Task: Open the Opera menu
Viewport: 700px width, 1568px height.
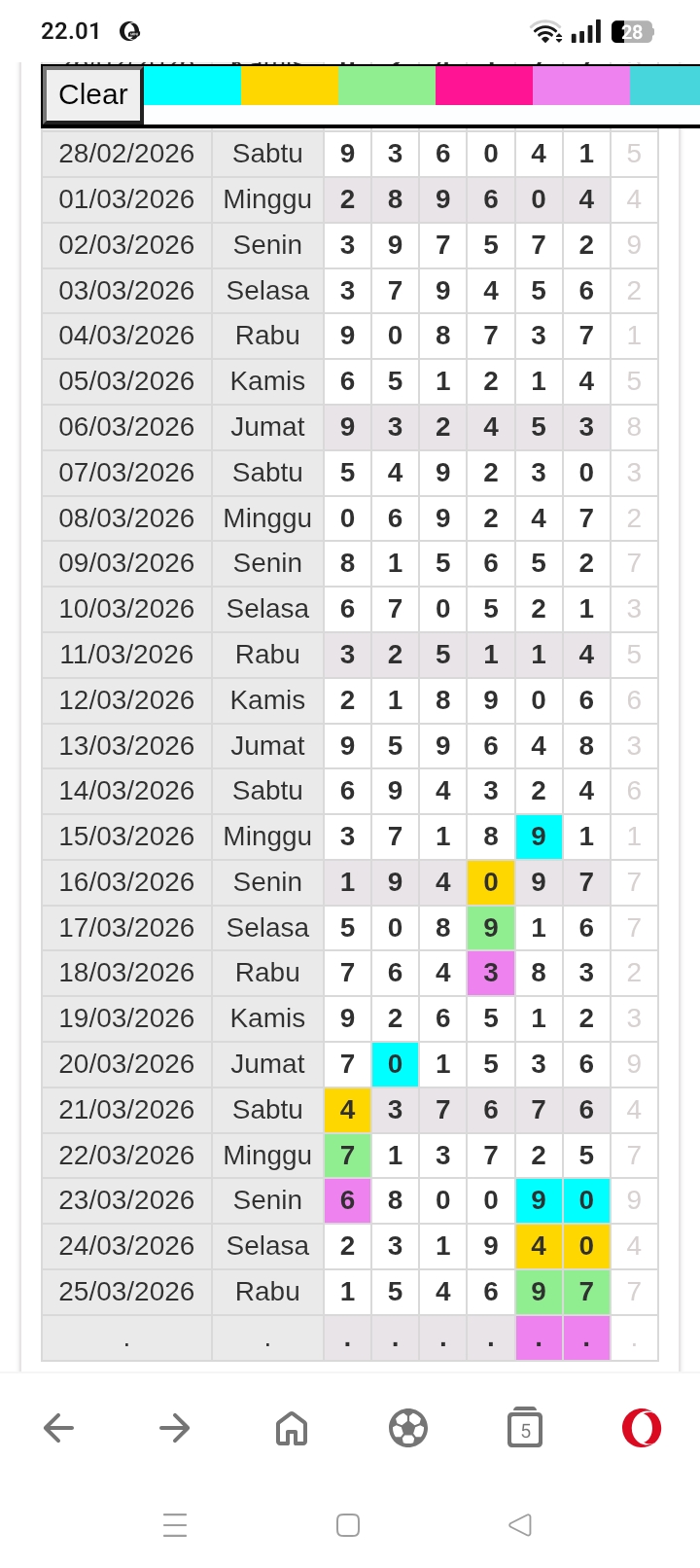Action: click(642, 1428)
